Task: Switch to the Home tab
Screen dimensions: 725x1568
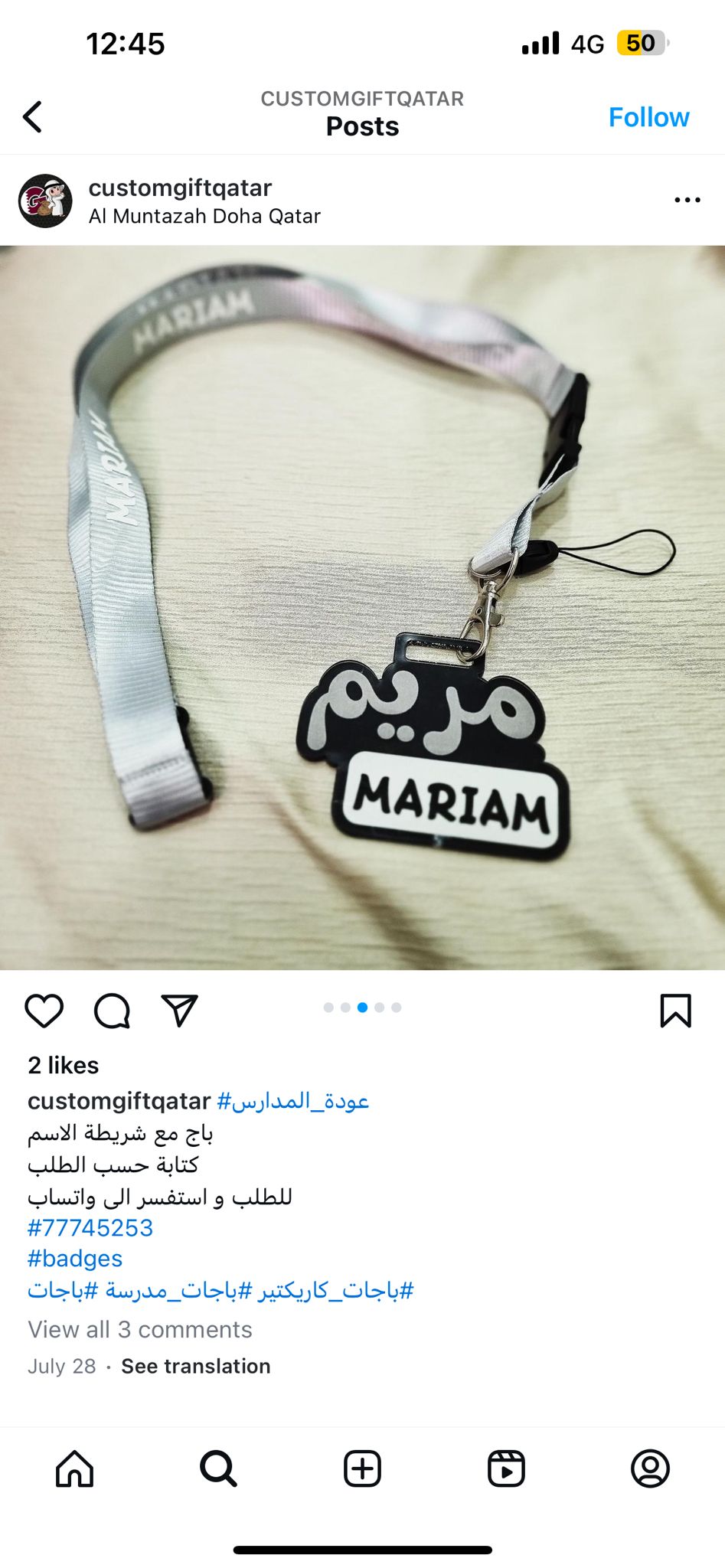Action: 74,1468
